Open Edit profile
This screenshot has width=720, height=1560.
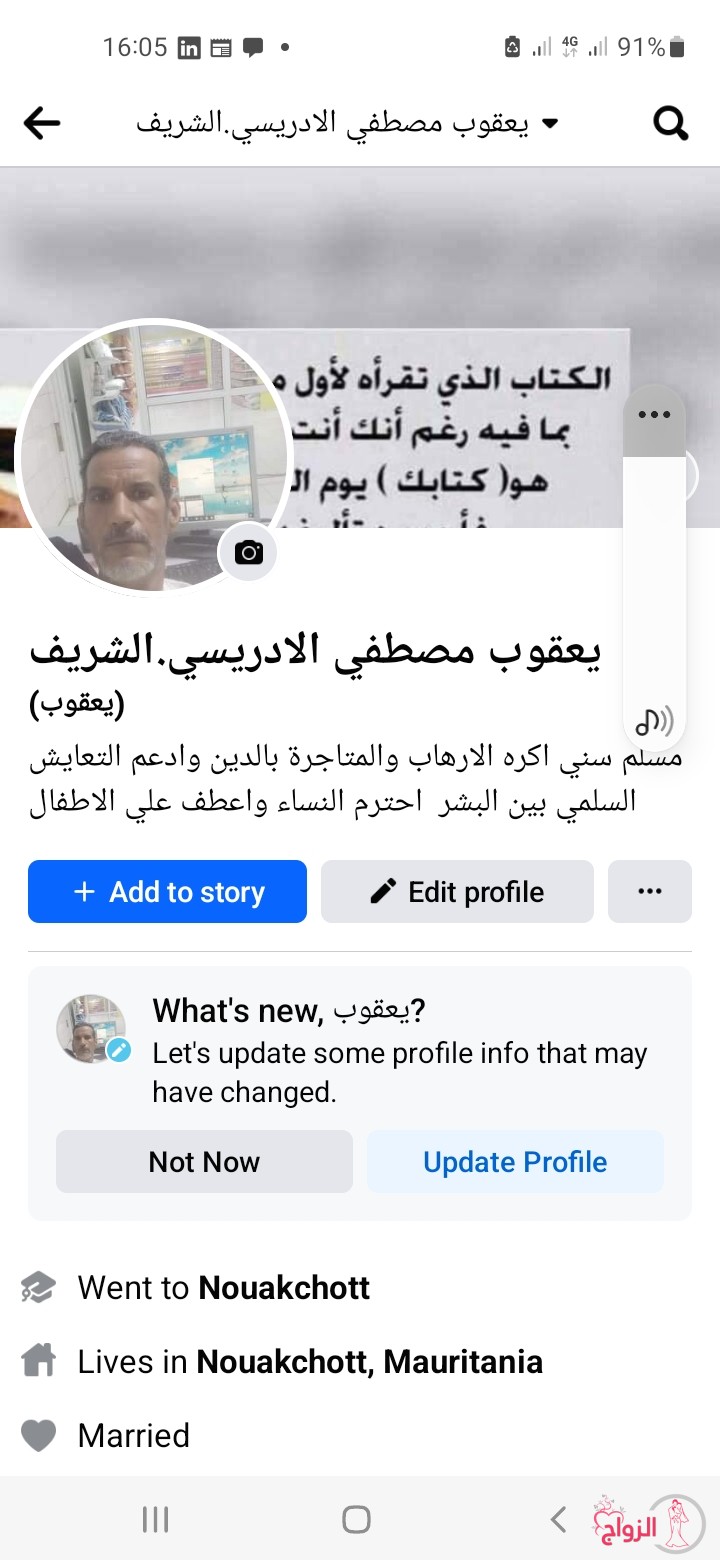[457, 891]
